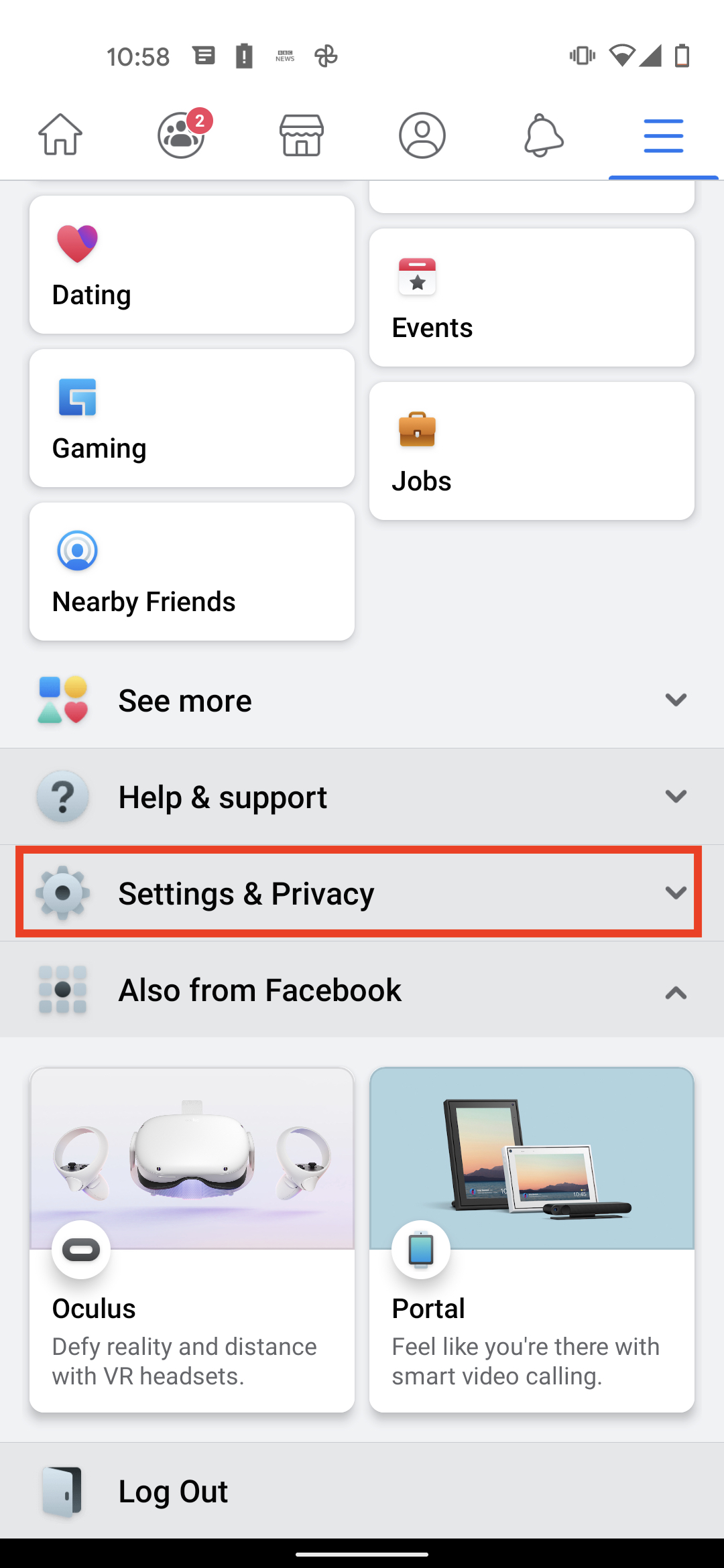
Task: Open the Dating shortcut card
Action: coord(192,265)
